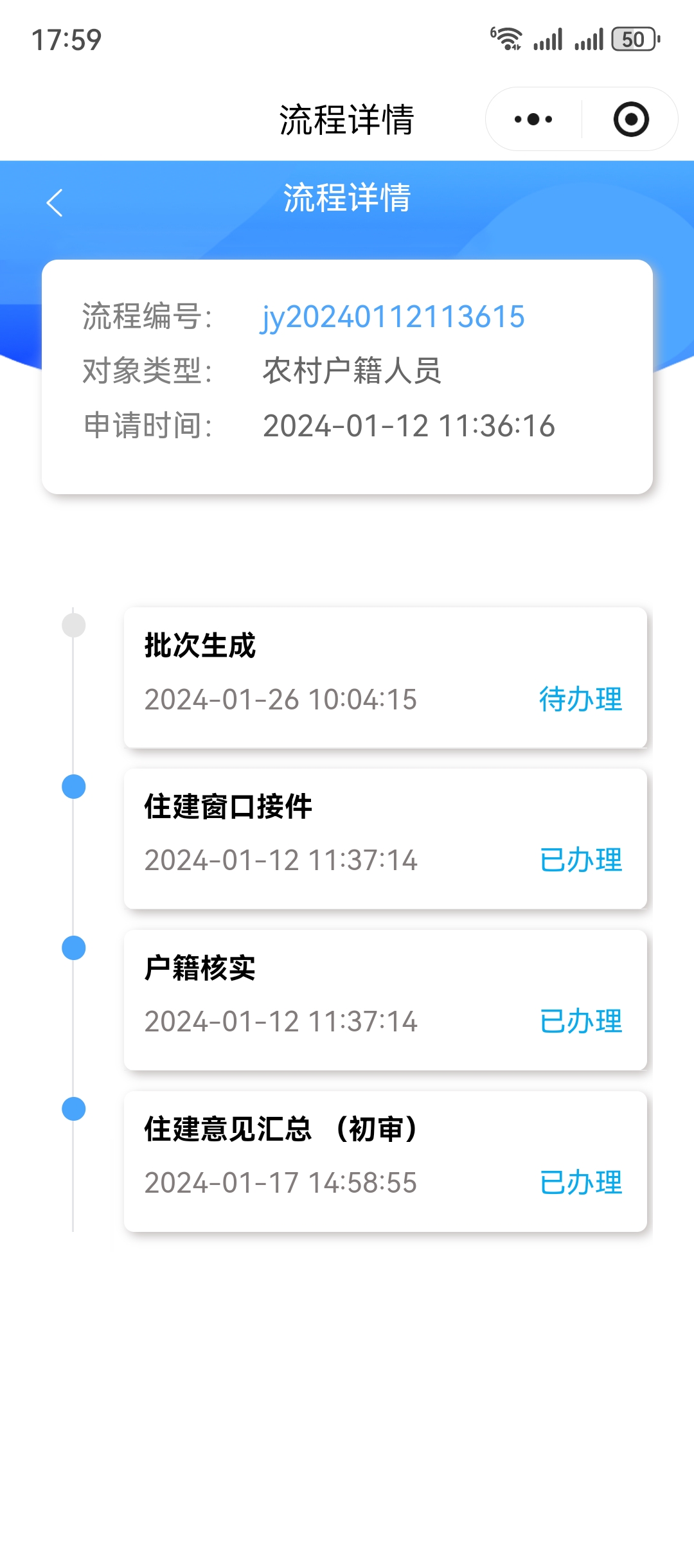Open the 批次生成 step card
694x1568 pixels.
(x=385, y=677)
